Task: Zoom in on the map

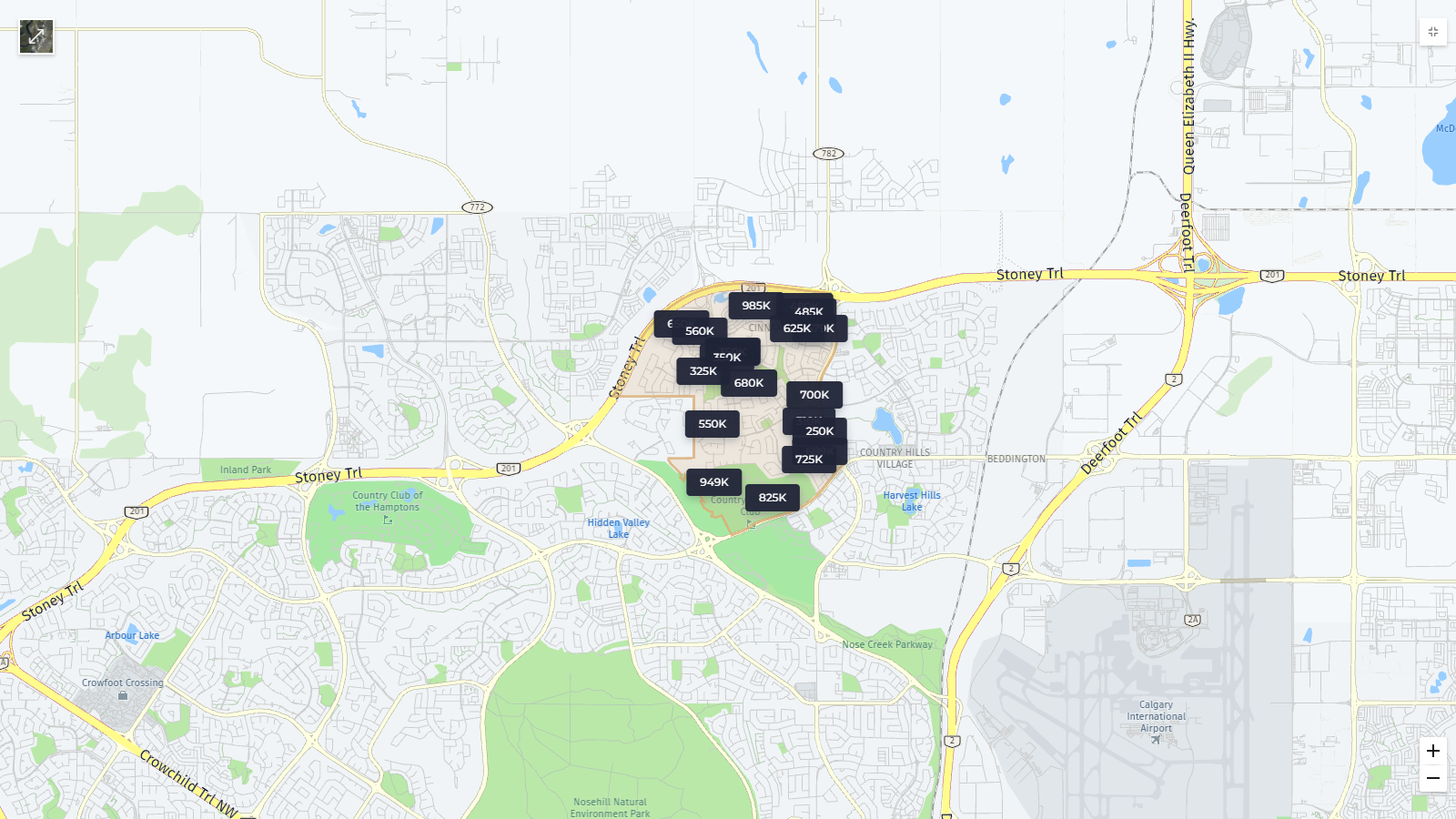Action: (x=1432, y=751)
